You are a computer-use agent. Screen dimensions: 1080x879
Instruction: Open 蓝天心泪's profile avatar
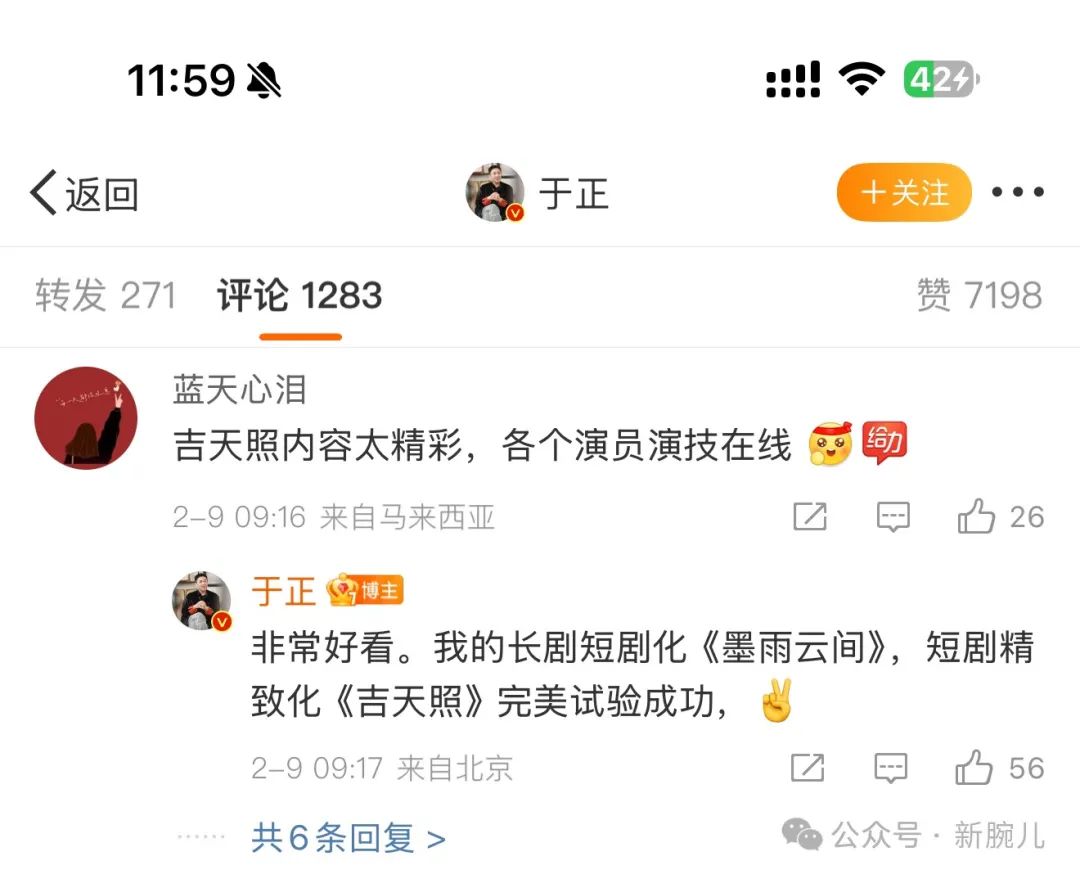click(x=86, y=418)
